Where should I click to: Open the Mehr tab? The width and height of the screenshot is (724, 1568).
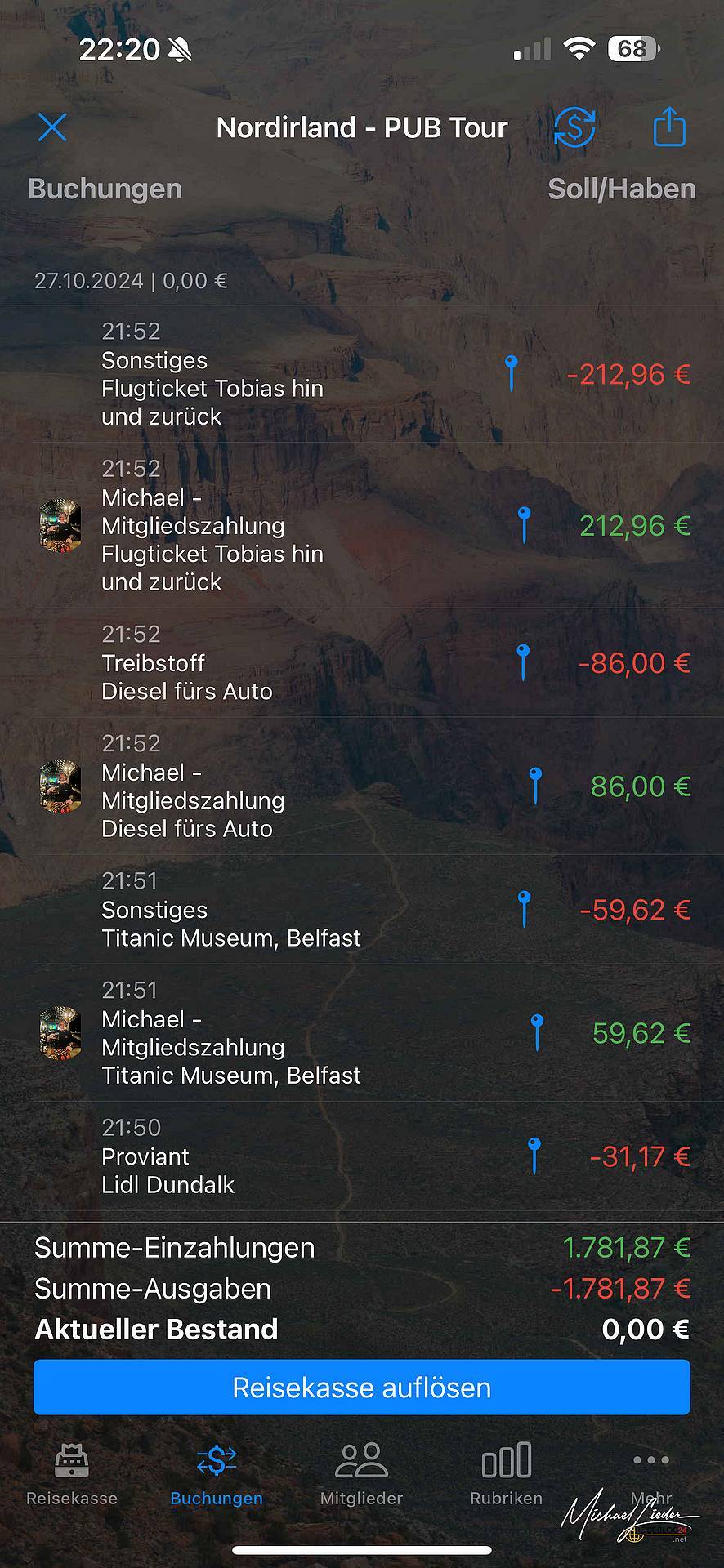(x=651, y=1475)
